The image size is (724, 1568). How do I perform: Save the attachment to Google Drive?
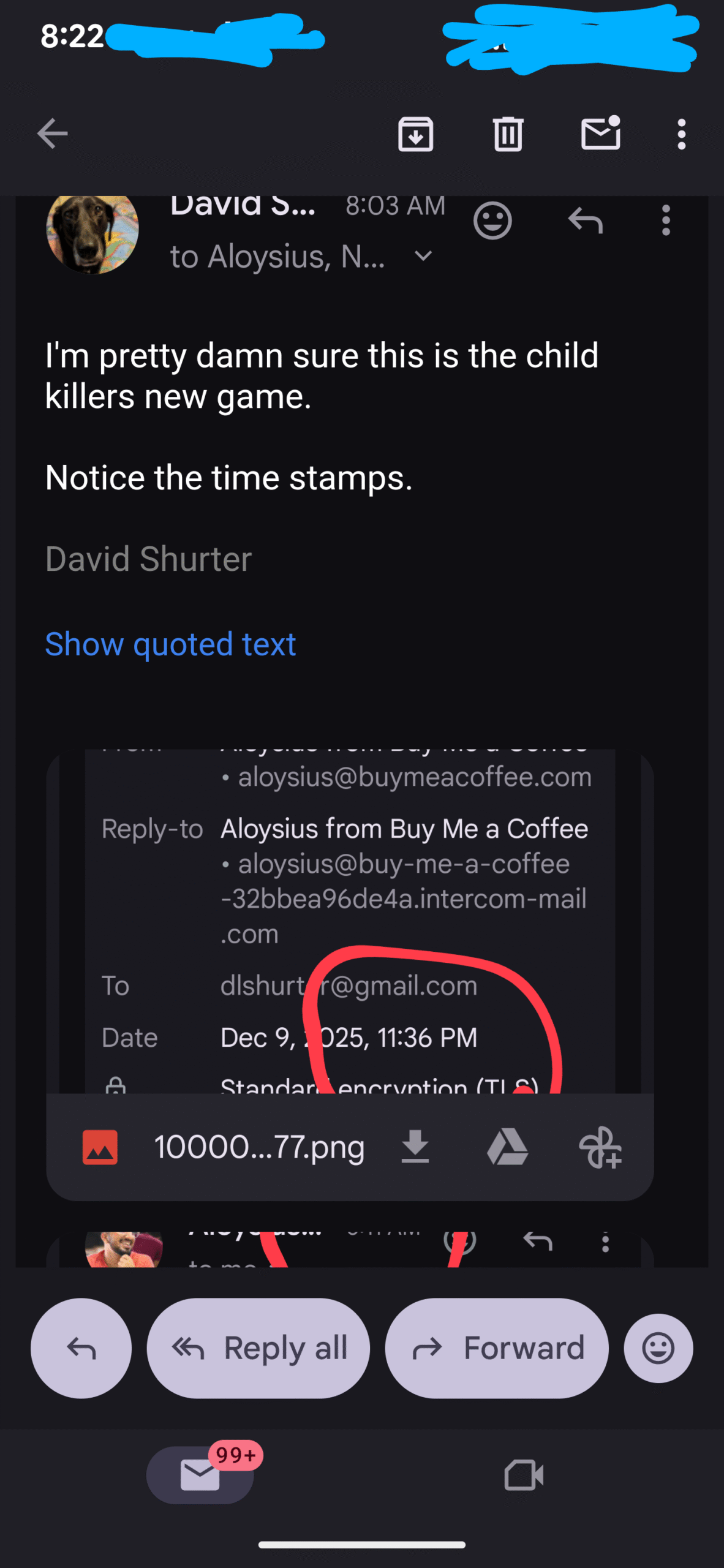point(507,1147)
